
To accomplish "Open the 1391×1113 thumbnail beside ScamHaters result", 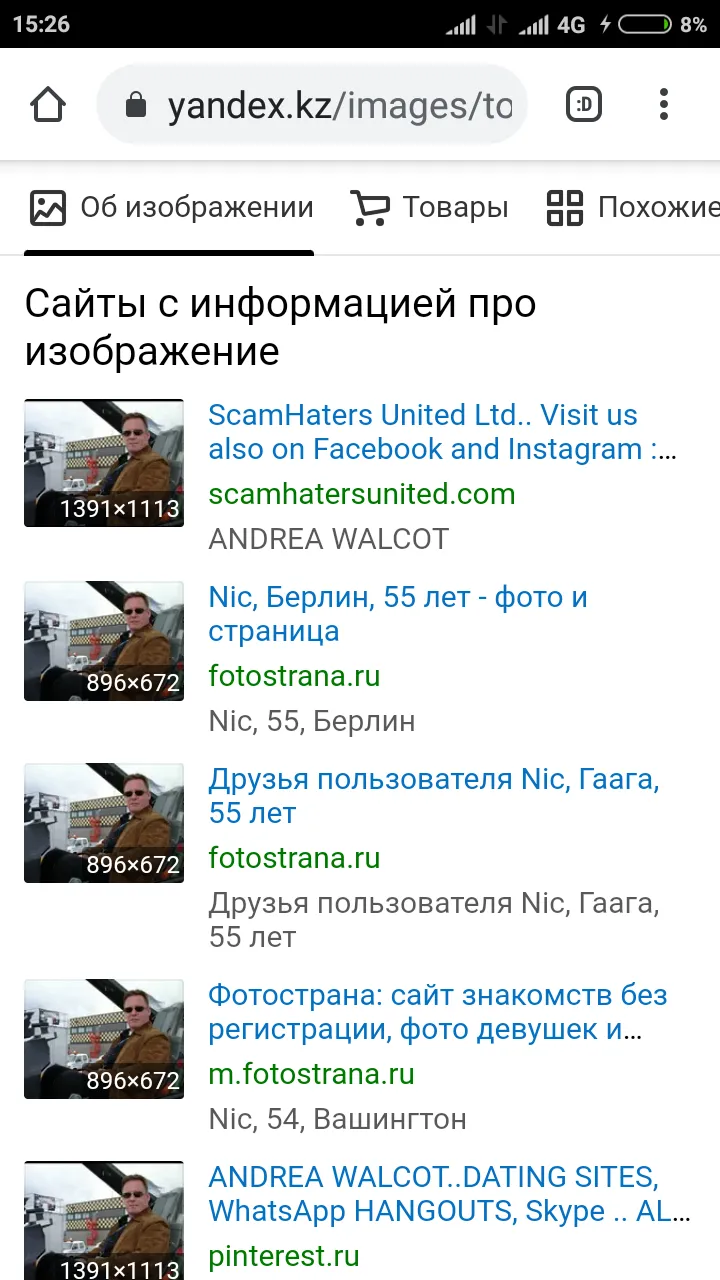I will (104, 463).
